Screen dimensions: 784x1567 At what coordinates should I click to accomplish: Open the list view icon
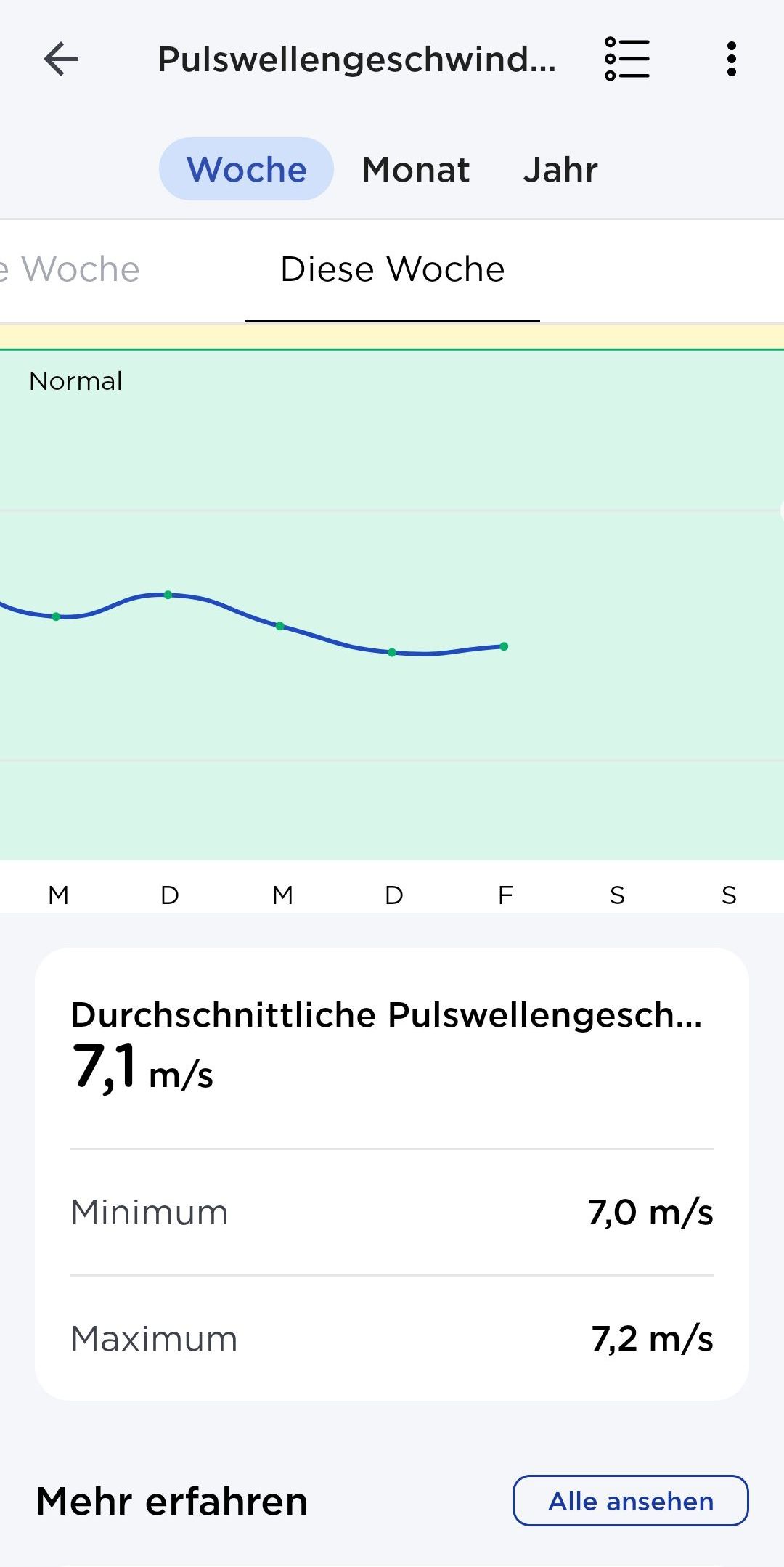[627, 59]
